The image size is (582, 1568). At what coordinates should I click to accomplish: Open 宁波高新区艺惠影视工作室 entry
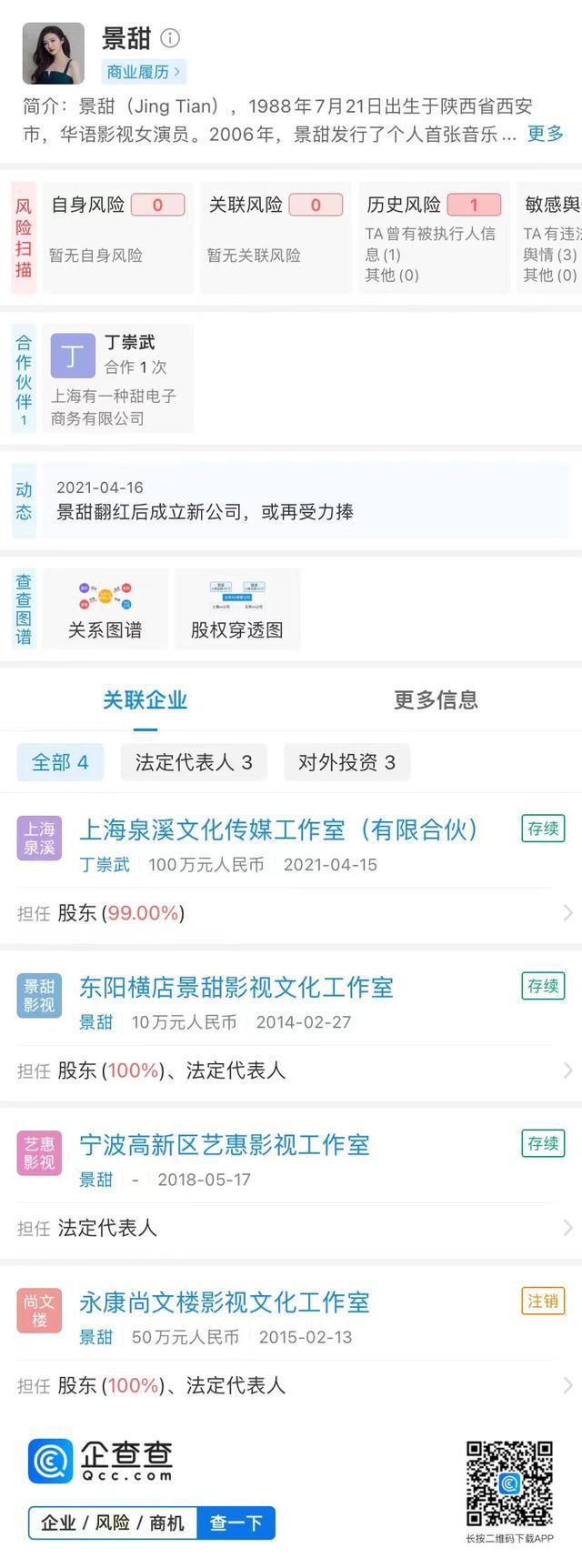click(x=225, y=1144)
